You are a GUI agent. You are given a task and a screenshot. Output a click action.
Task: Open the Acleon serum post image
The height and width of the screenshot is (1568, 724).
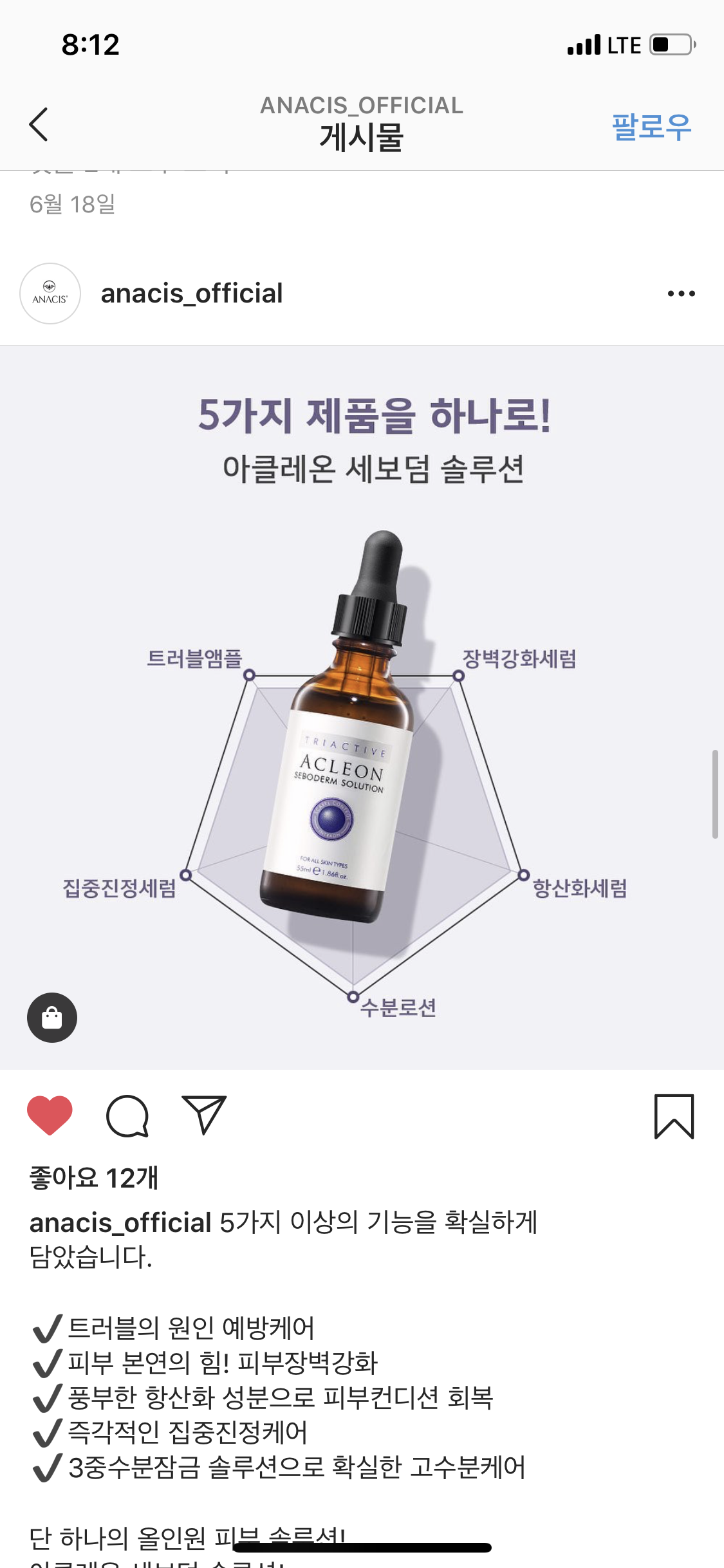(x=362, y=708)
